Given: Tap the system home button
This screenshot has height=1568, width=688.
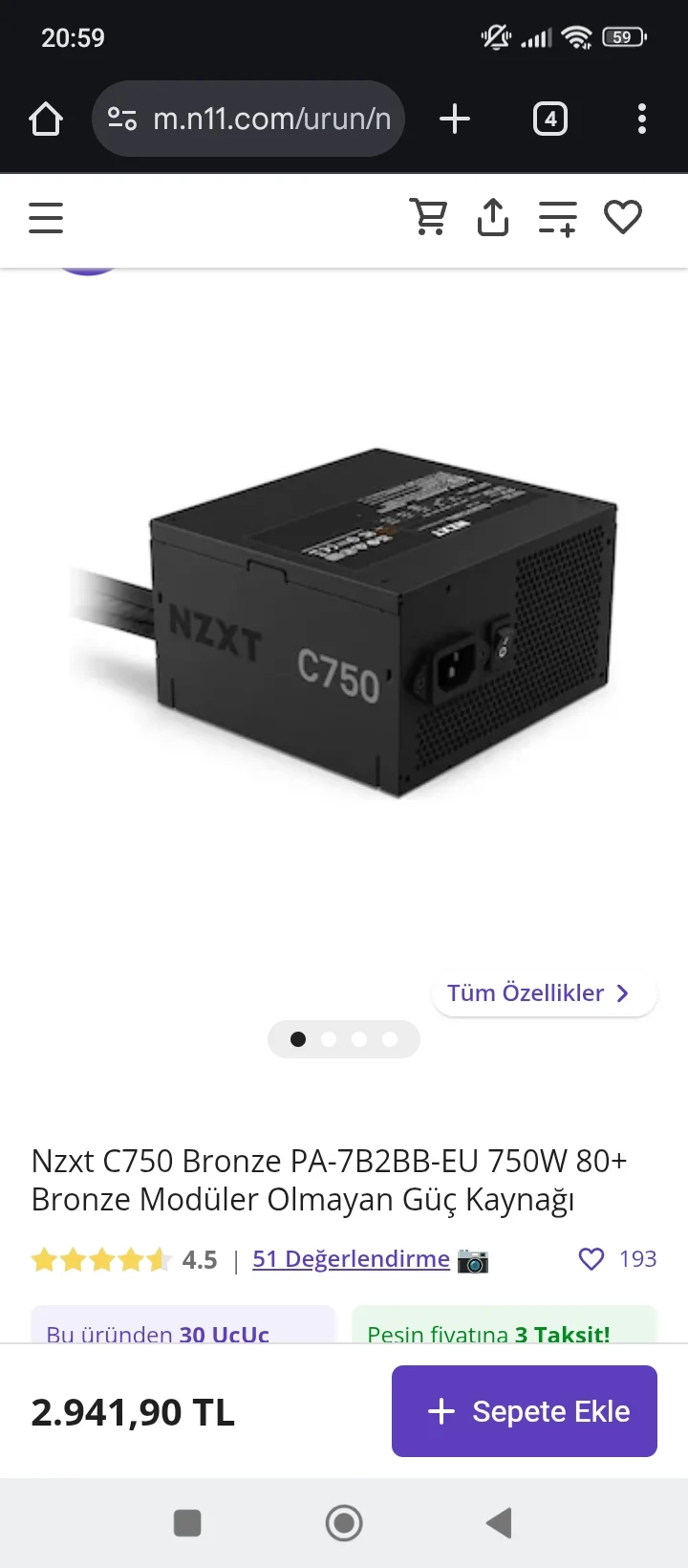Looking at the screenshot, I should [344, 1523].
